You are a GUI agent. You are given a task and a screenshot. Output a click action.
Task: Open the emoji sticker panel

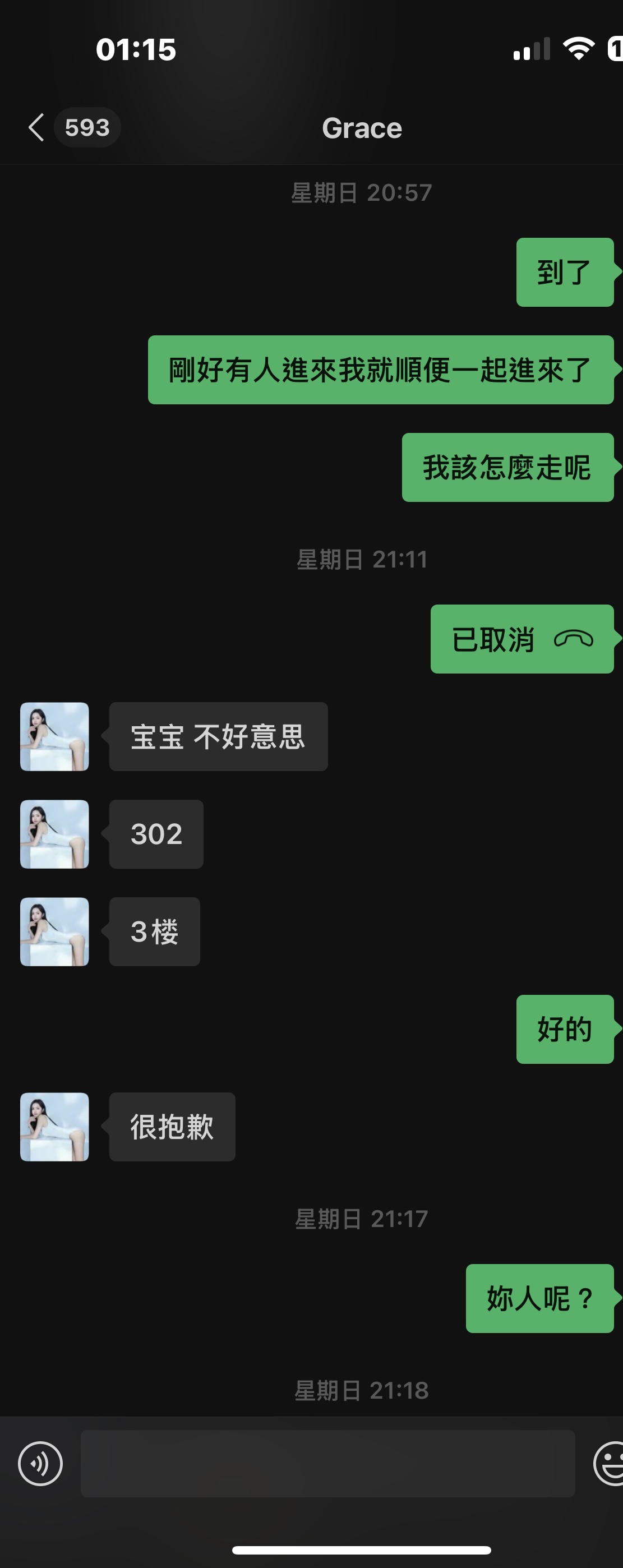coord(610,1463)
